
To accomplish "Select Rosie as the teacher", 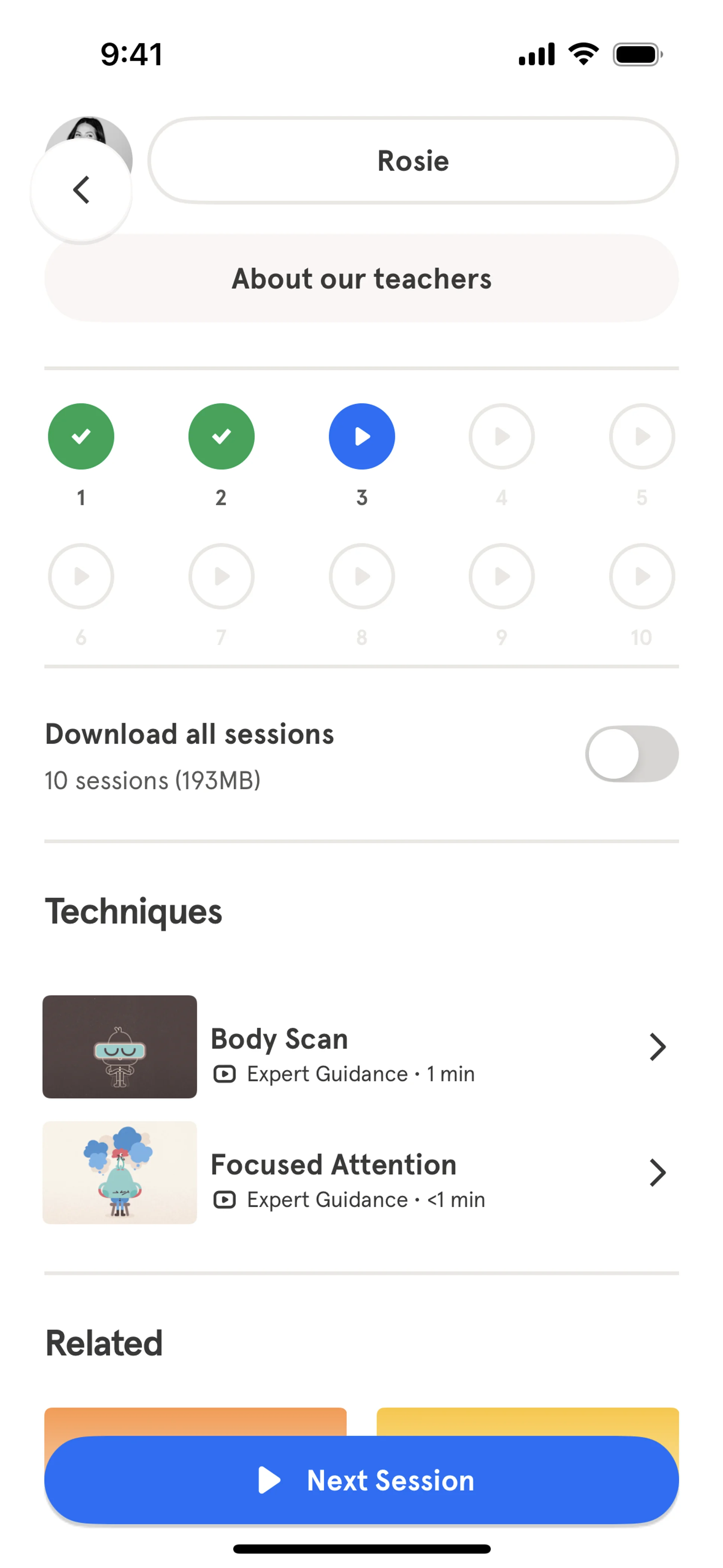I will 413,161.
